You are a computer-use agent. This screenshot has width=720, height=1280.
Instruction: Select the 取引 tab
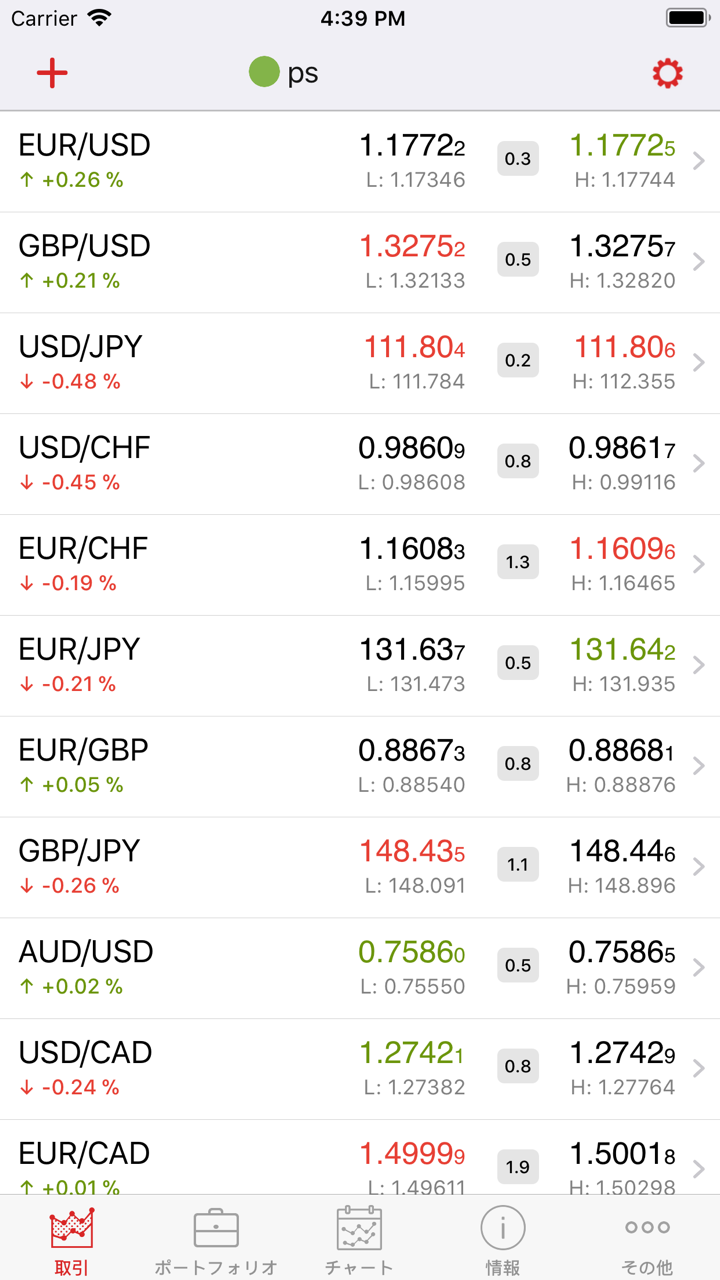72,1240
